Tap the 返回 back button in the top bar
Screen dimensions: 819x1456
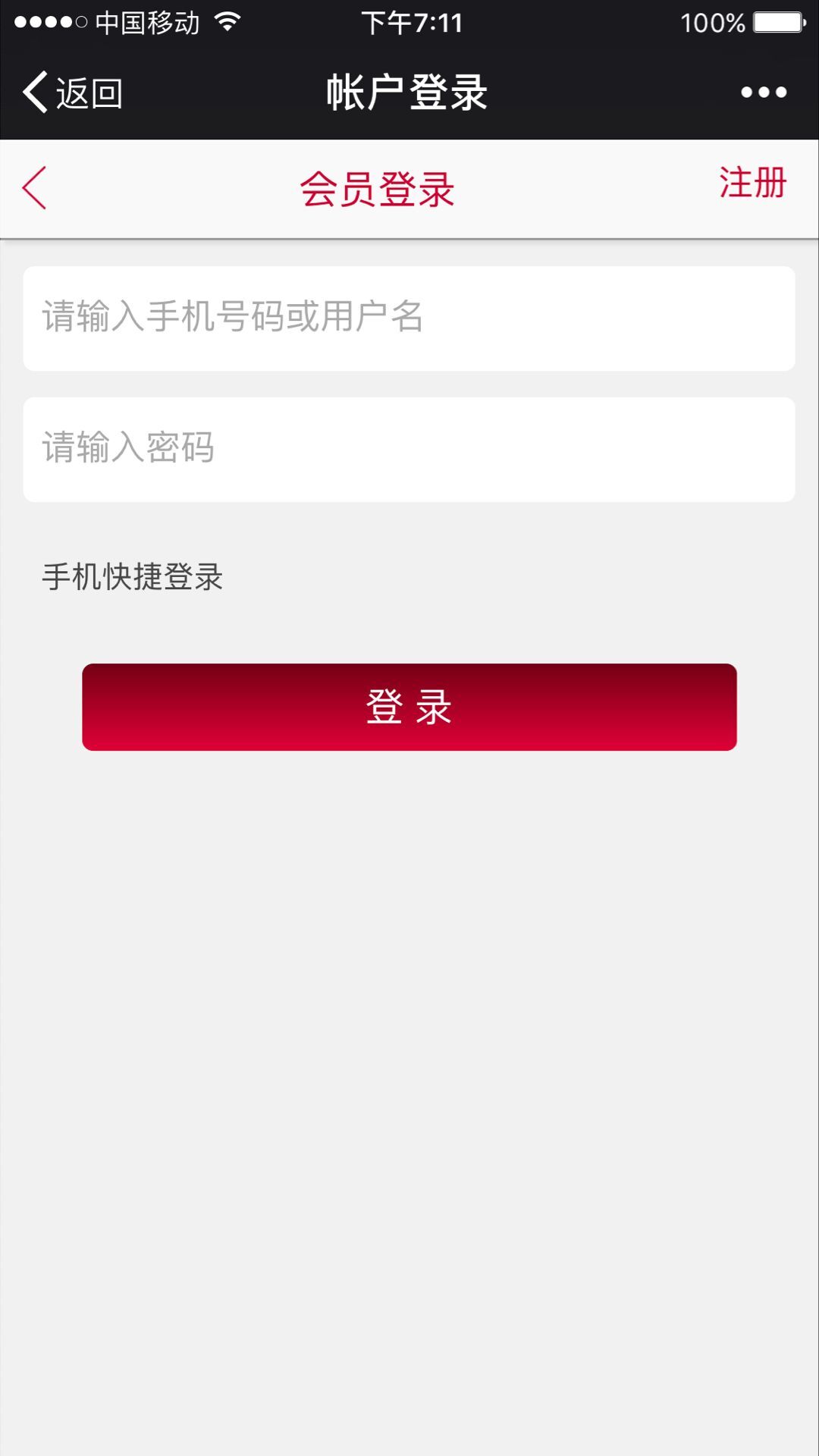(72, 93)
